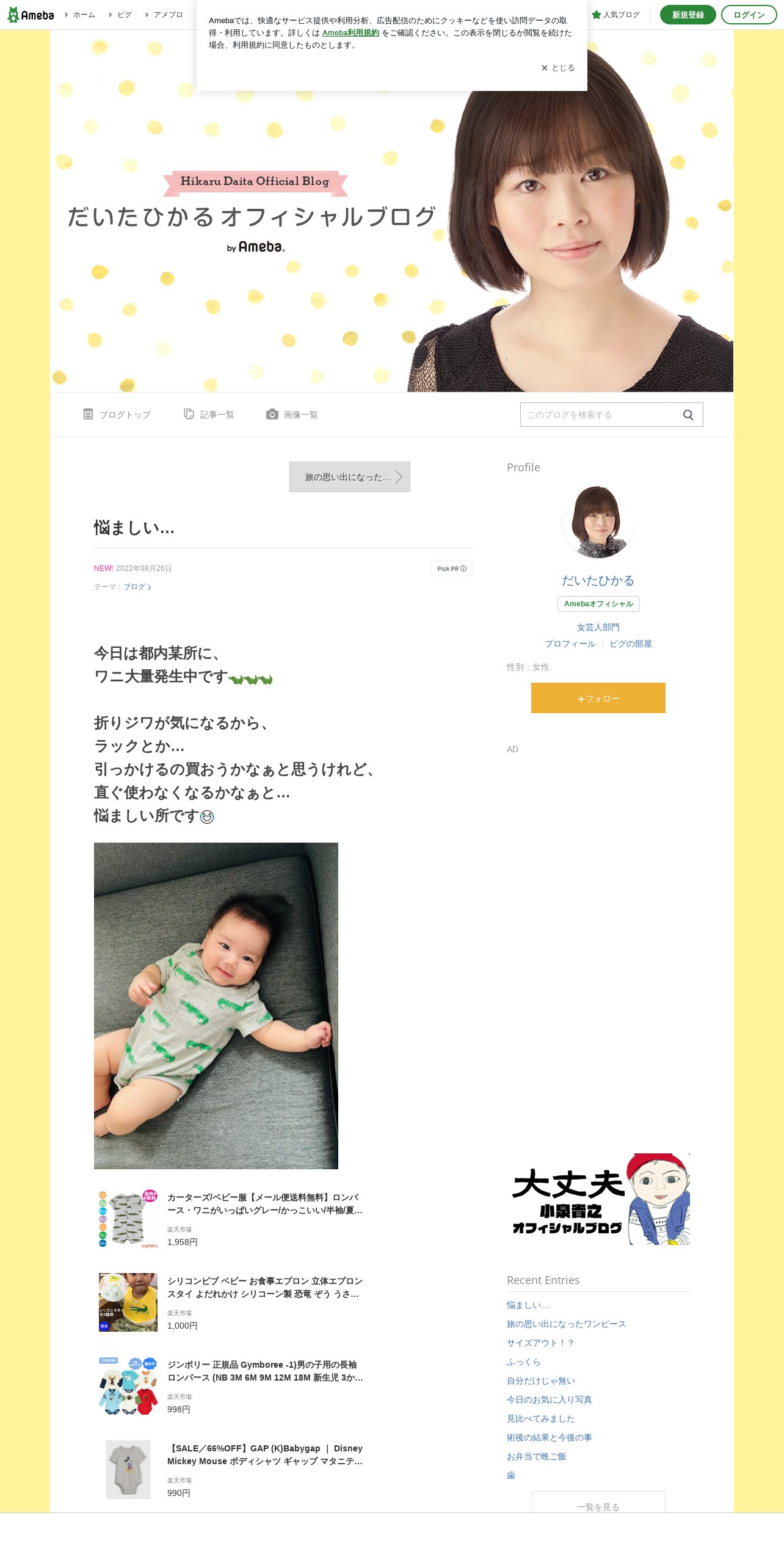Open the プロフィール link

click(570, 644)
